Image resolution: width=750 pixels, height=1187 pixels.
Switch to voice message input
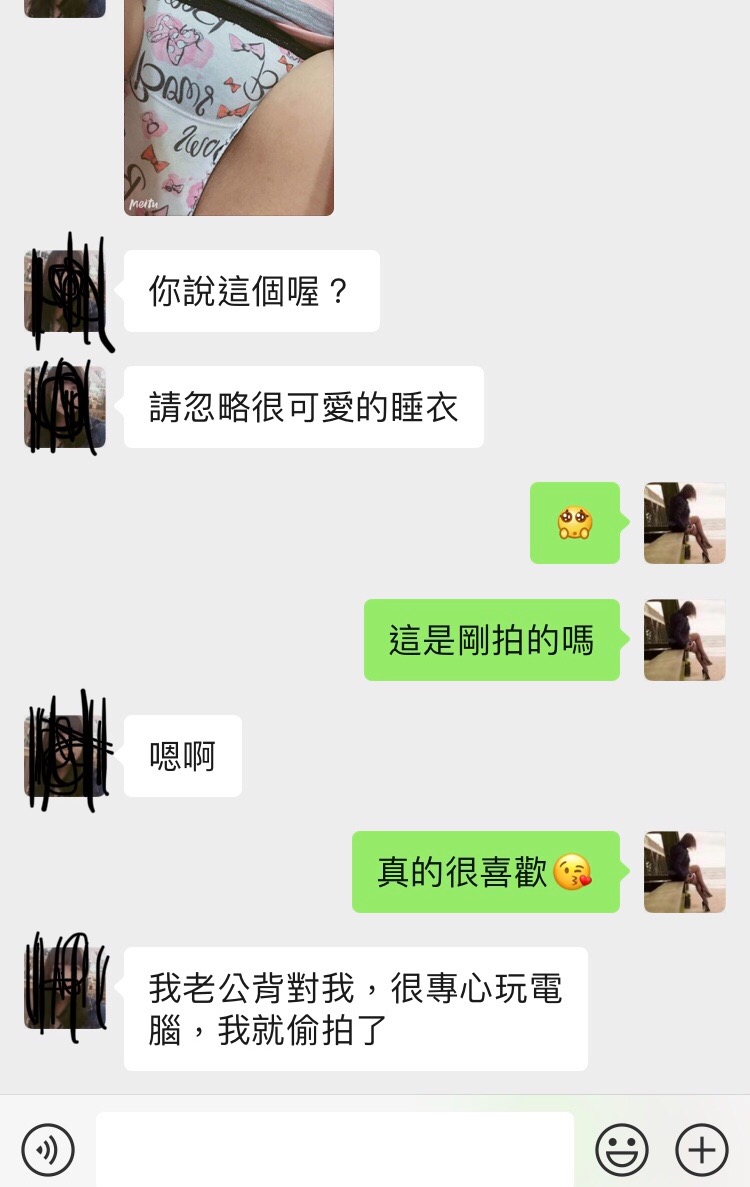48,1149
